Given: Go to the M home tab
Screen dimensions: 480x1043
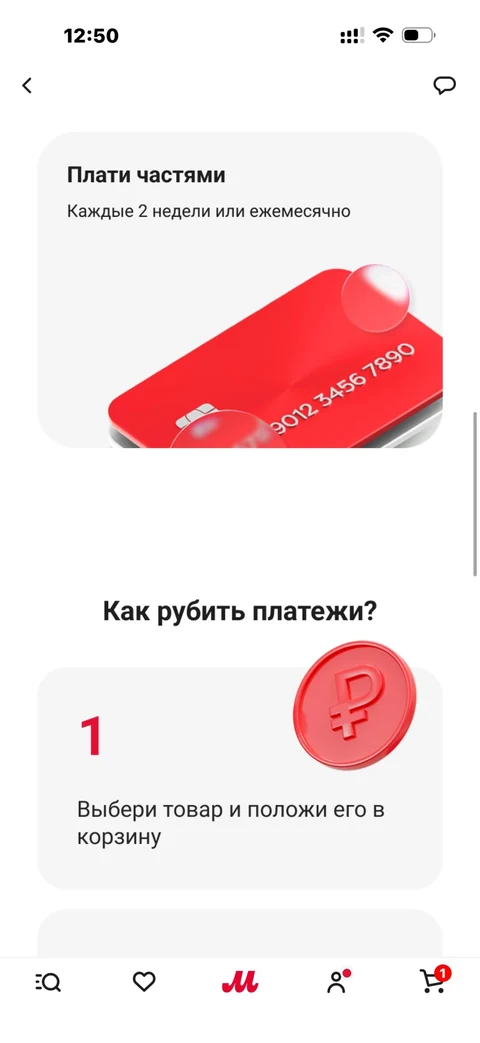Looking at the screenshot, I should click(239, 982).
